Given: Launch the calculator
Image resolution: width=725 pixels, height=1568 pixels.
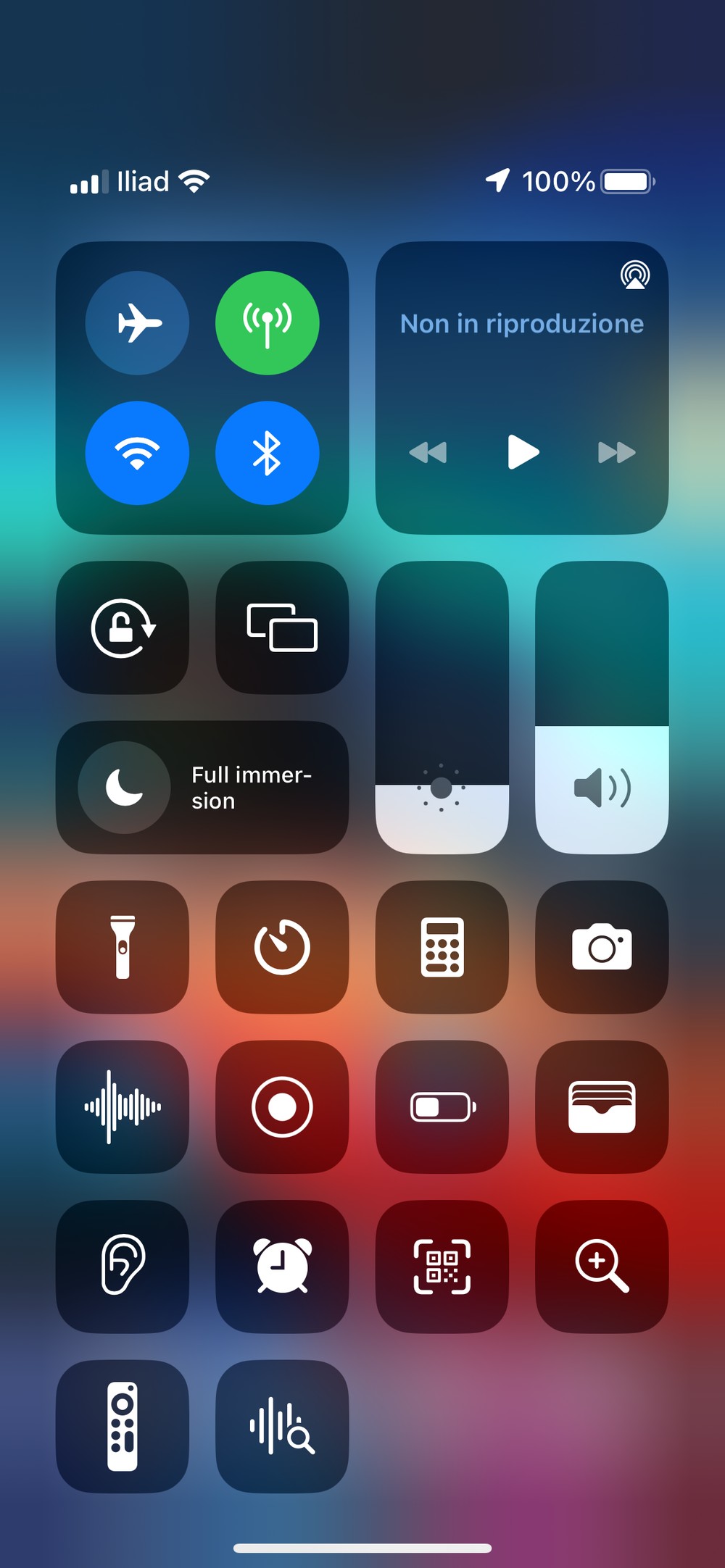Looking at the screenshot, I should (442, 947).
